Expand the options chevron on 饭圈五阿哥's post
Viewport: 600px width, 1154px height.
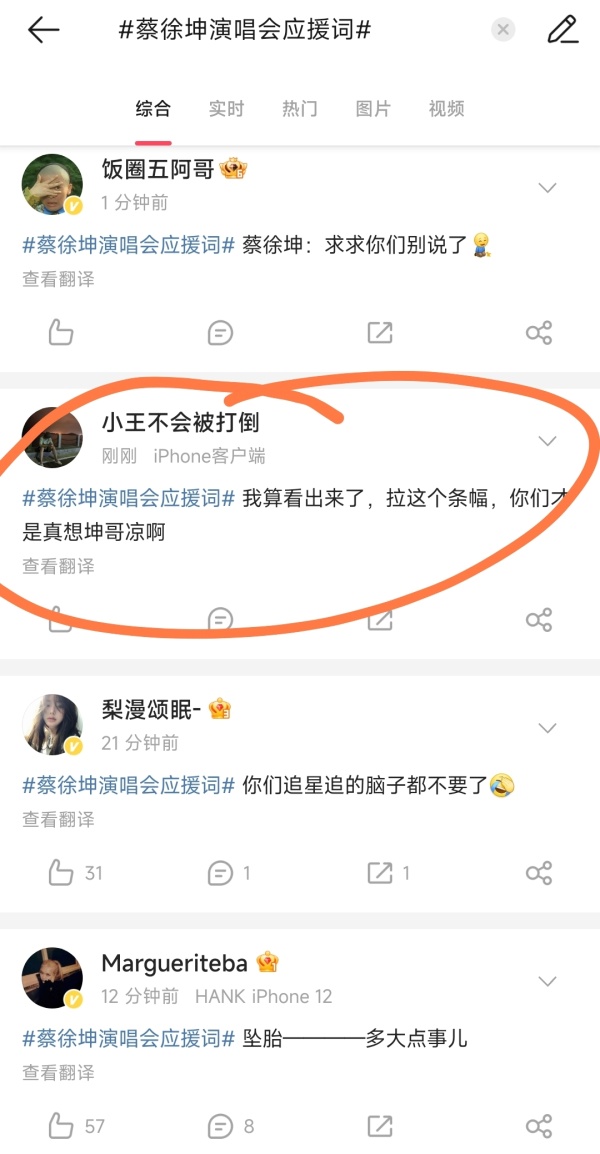click(x=547, y=188)
